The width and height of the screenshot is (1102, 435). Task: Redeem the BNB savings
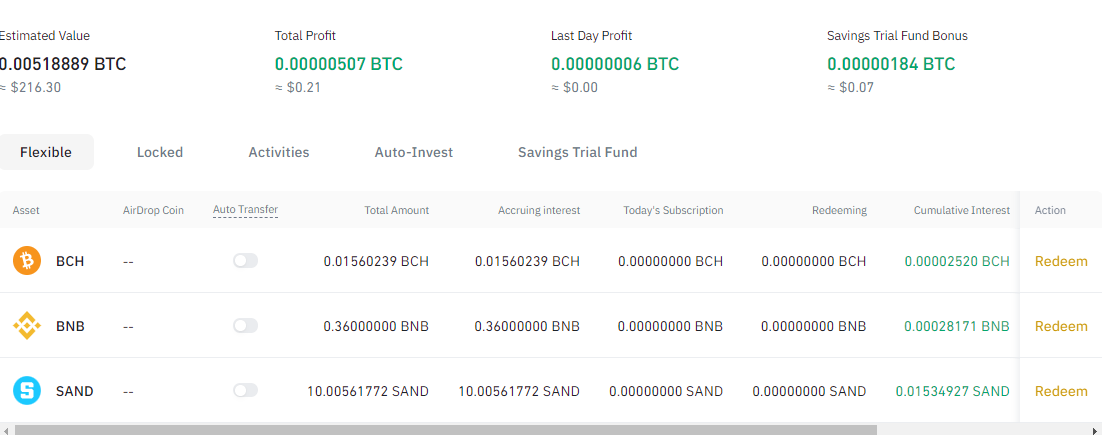1061,326
